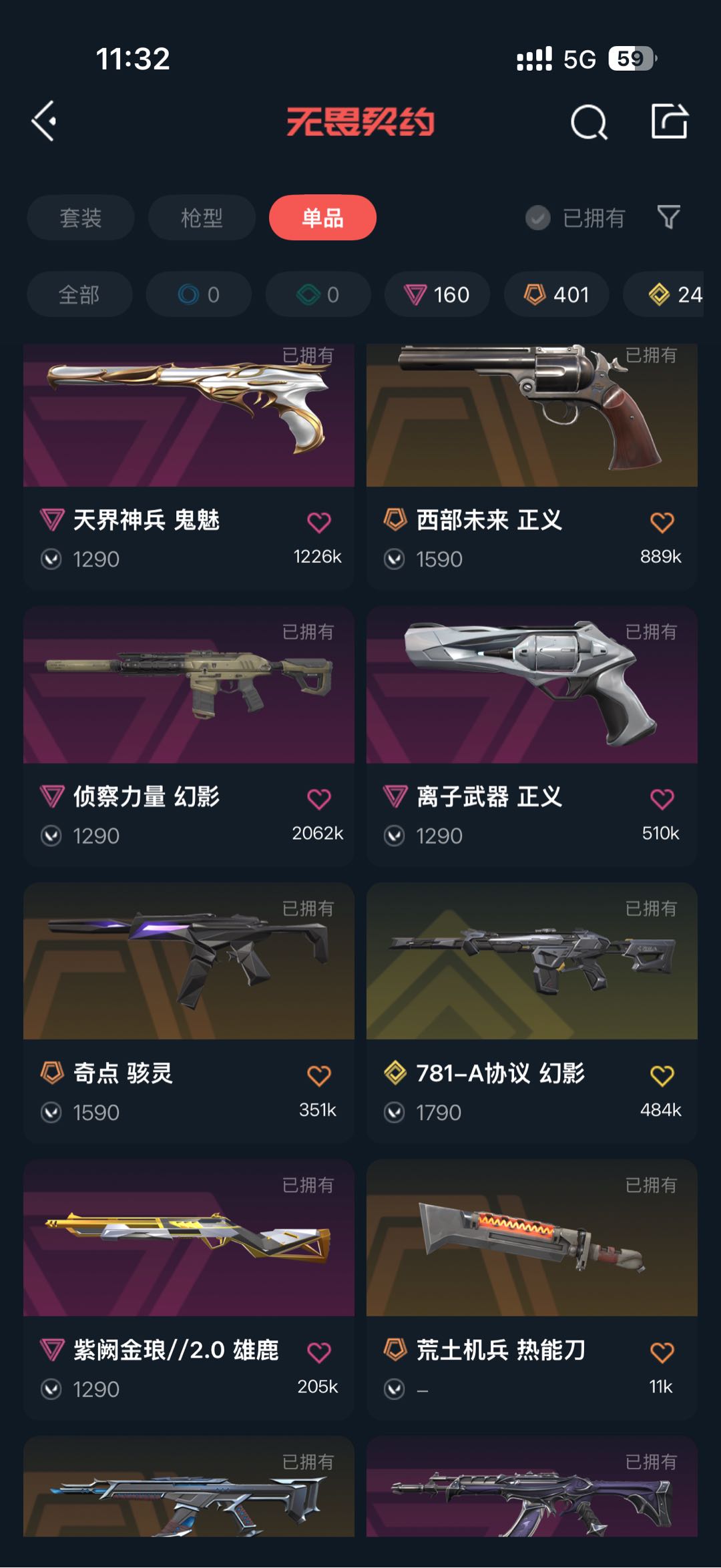Select the orange tier chip showing 401
Image resolution: width=721 pixels, height=1568 pixels.
556,294
